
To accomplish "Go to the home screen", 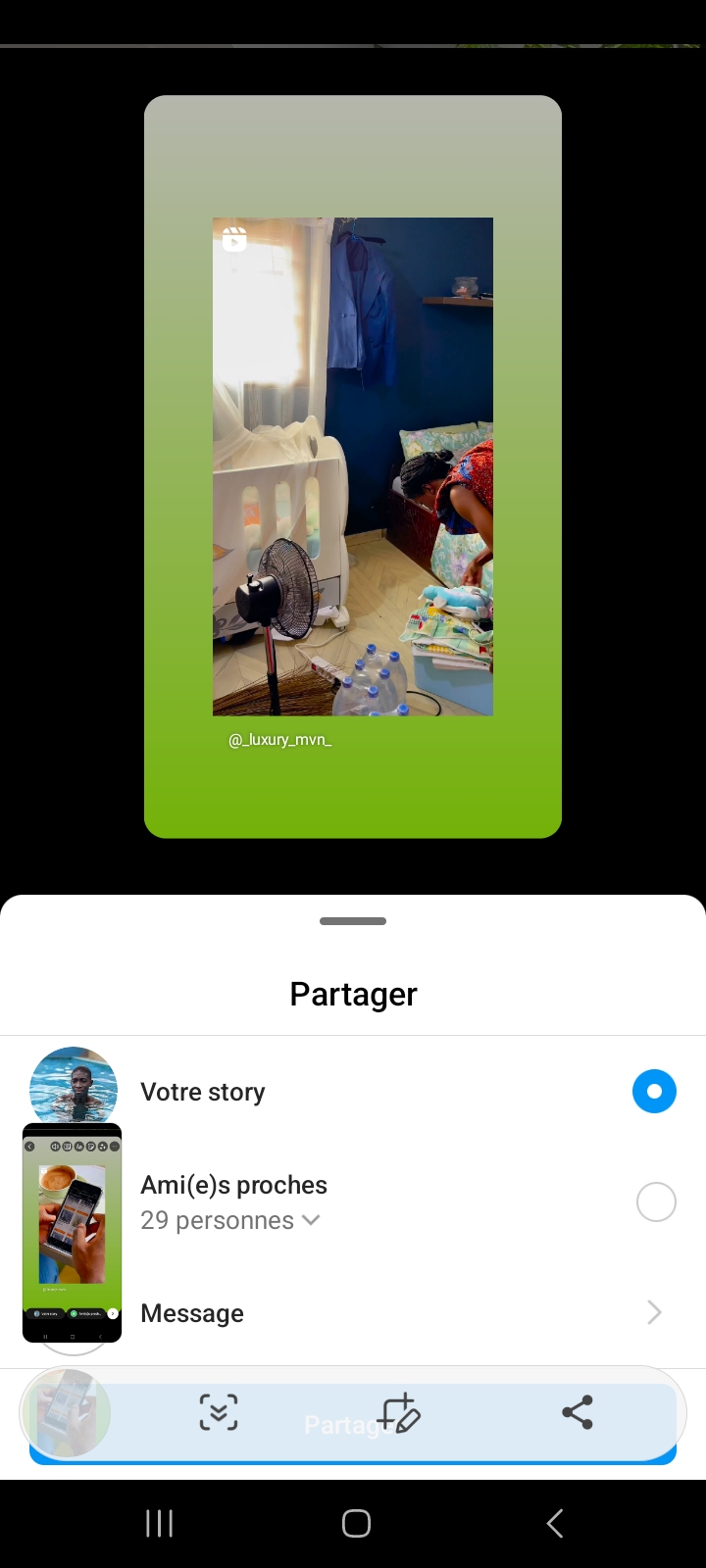I will point(356,1523).
